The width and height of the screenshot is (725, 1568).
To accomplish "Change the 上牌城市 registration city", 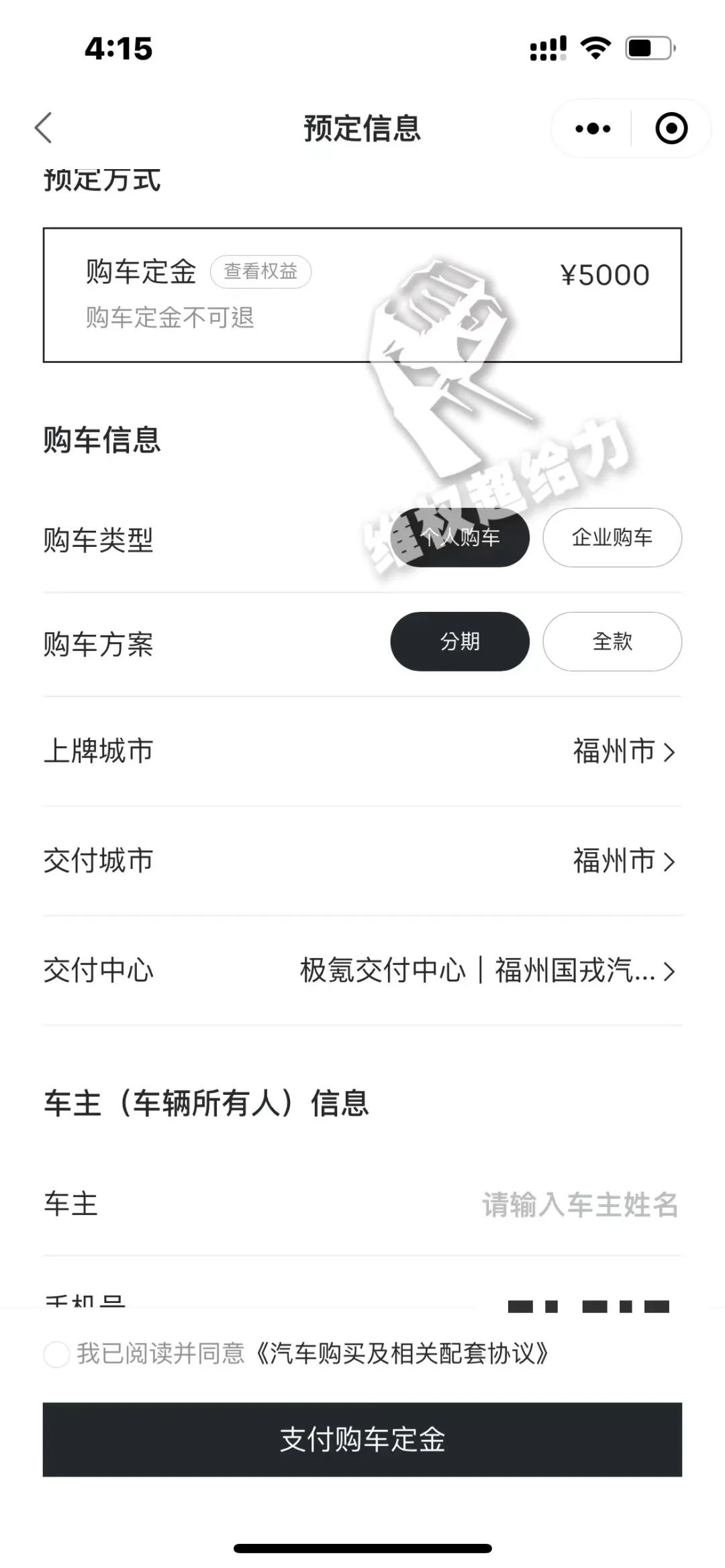I will tap(623, 751).
